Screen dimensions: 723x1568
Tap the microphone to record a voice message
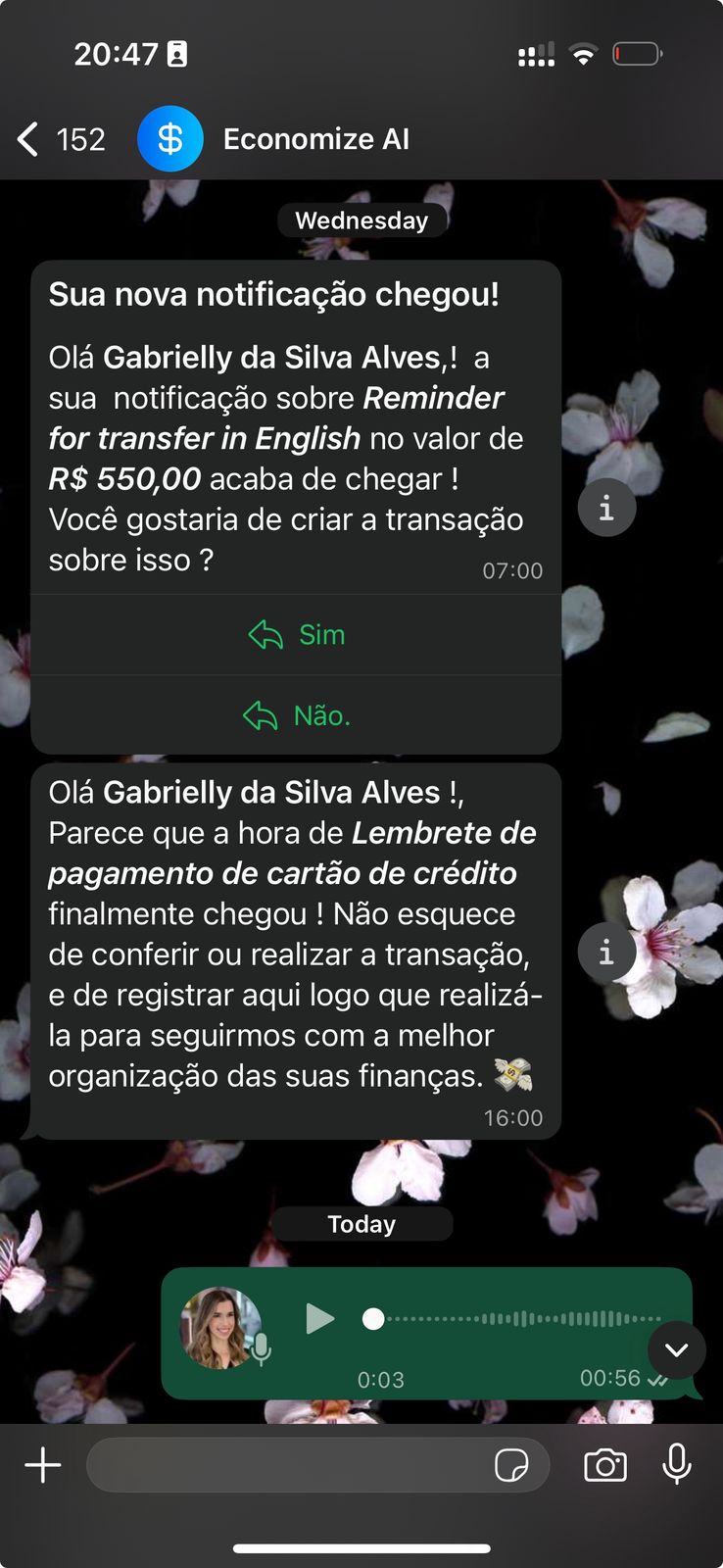678,1465
